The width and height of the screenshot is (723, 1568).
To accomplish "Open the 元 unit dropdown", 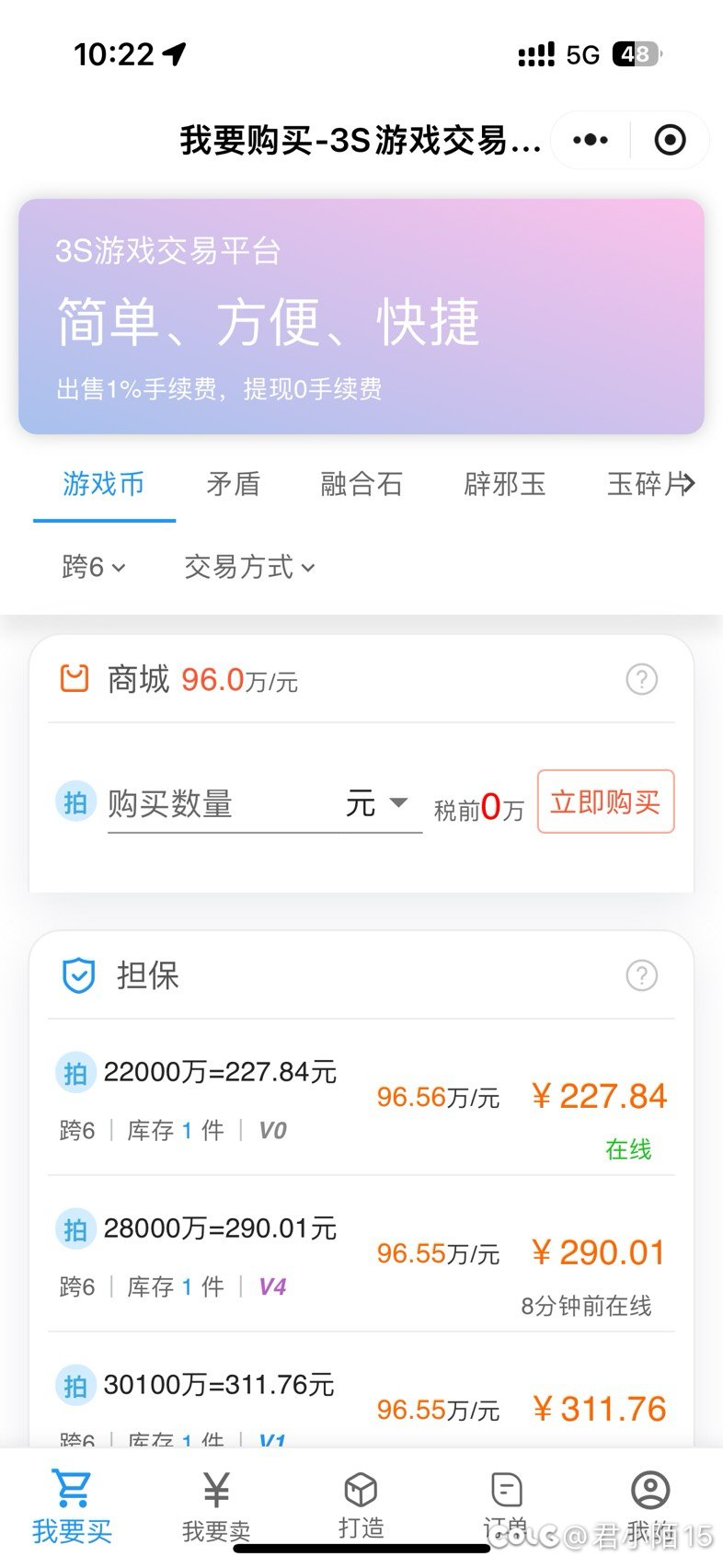I will coord(377,803).
